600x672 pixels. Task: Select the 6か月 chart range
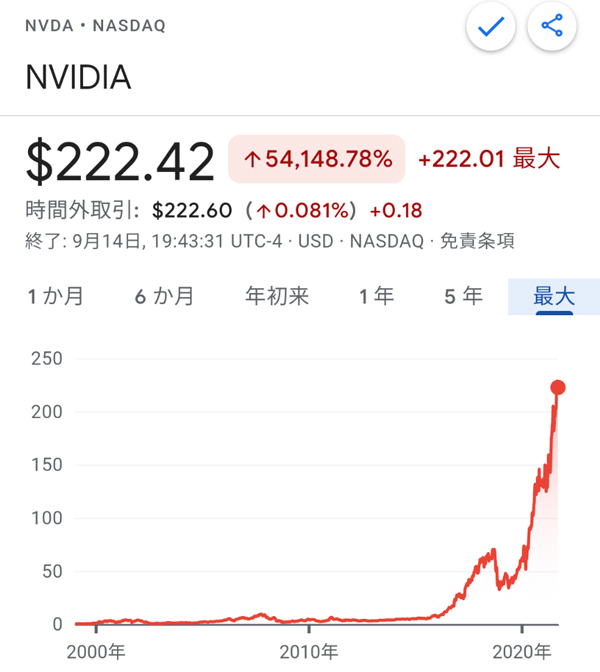(164, 296)
